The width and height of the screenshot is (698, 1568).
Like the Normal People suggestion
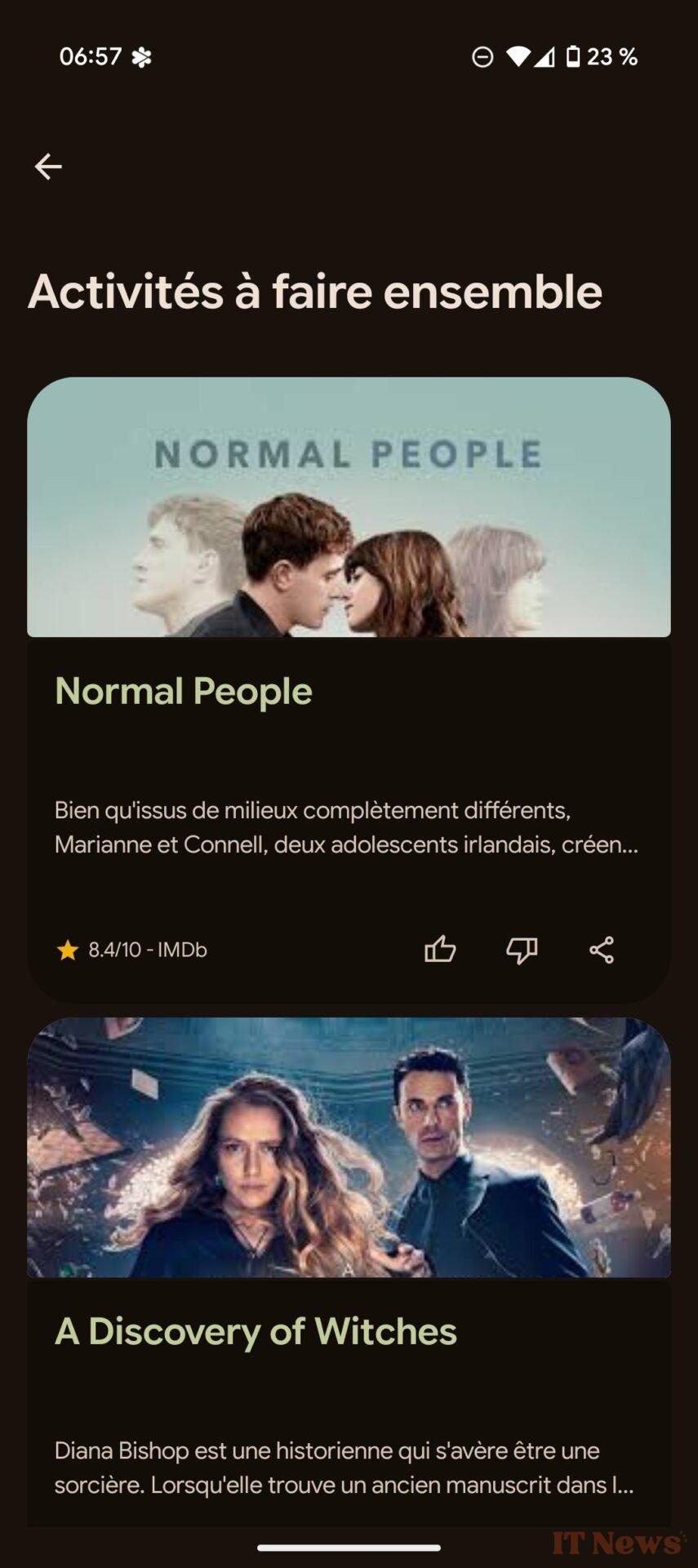coord(440,949)
